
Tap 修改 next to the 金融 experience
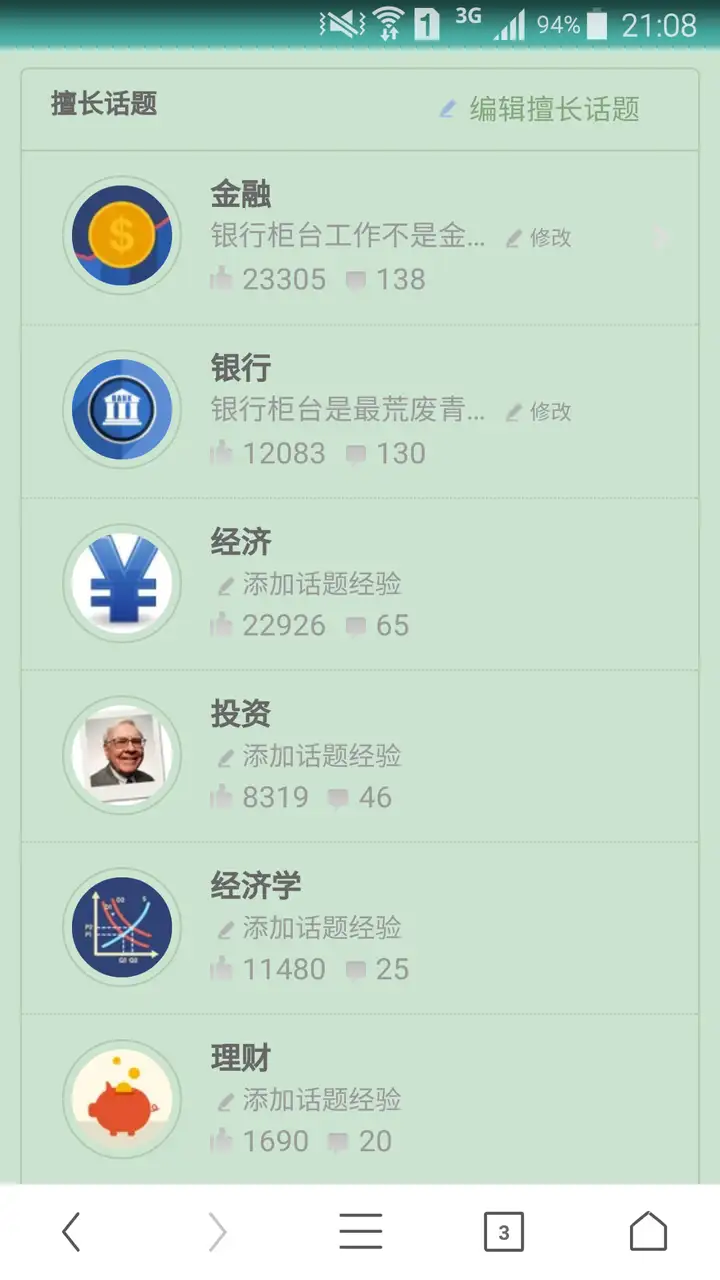click(539, 238)
